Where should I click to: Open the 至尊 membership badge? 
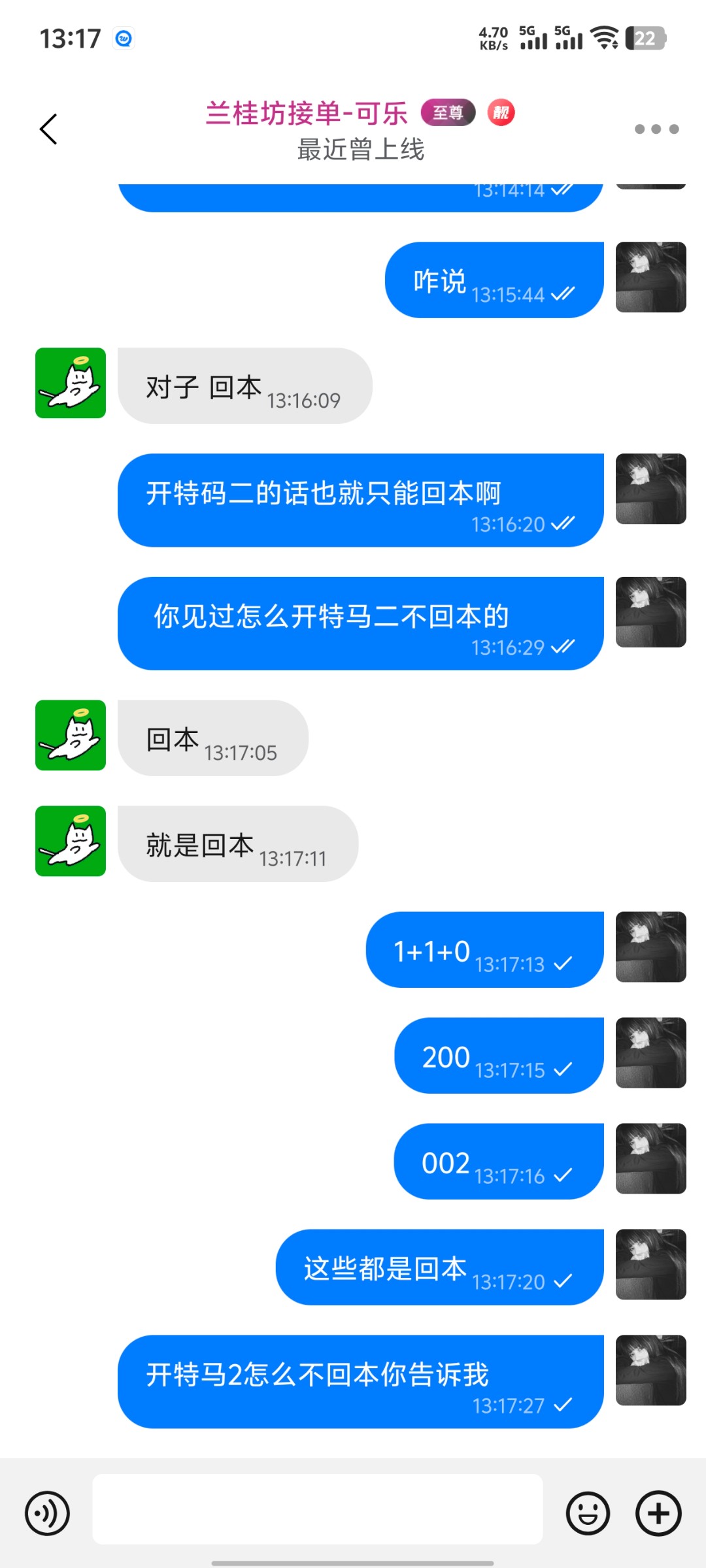click(x=448, y=112)
